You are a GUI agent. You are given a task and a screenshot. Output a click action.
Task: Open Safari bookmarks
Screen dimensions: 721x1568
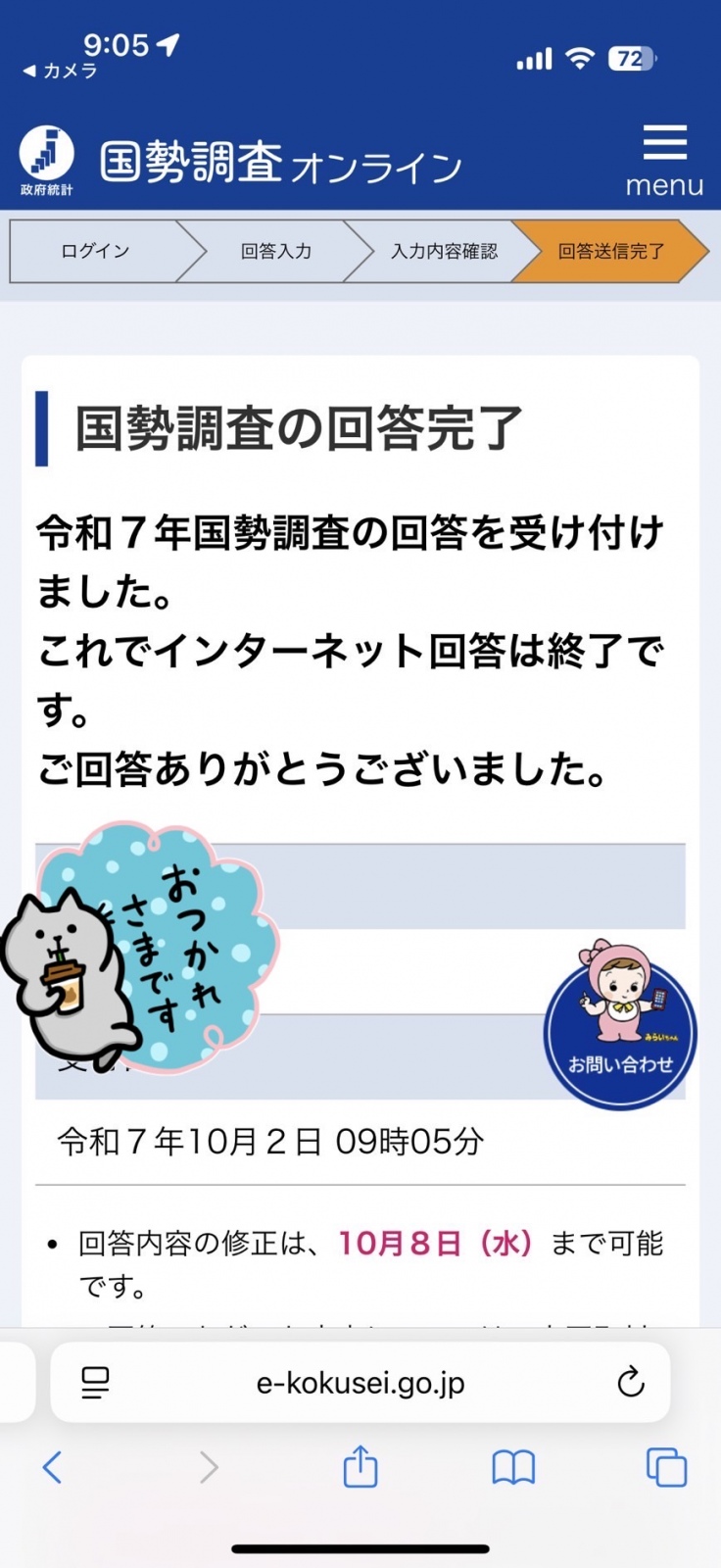point(513,1467)
